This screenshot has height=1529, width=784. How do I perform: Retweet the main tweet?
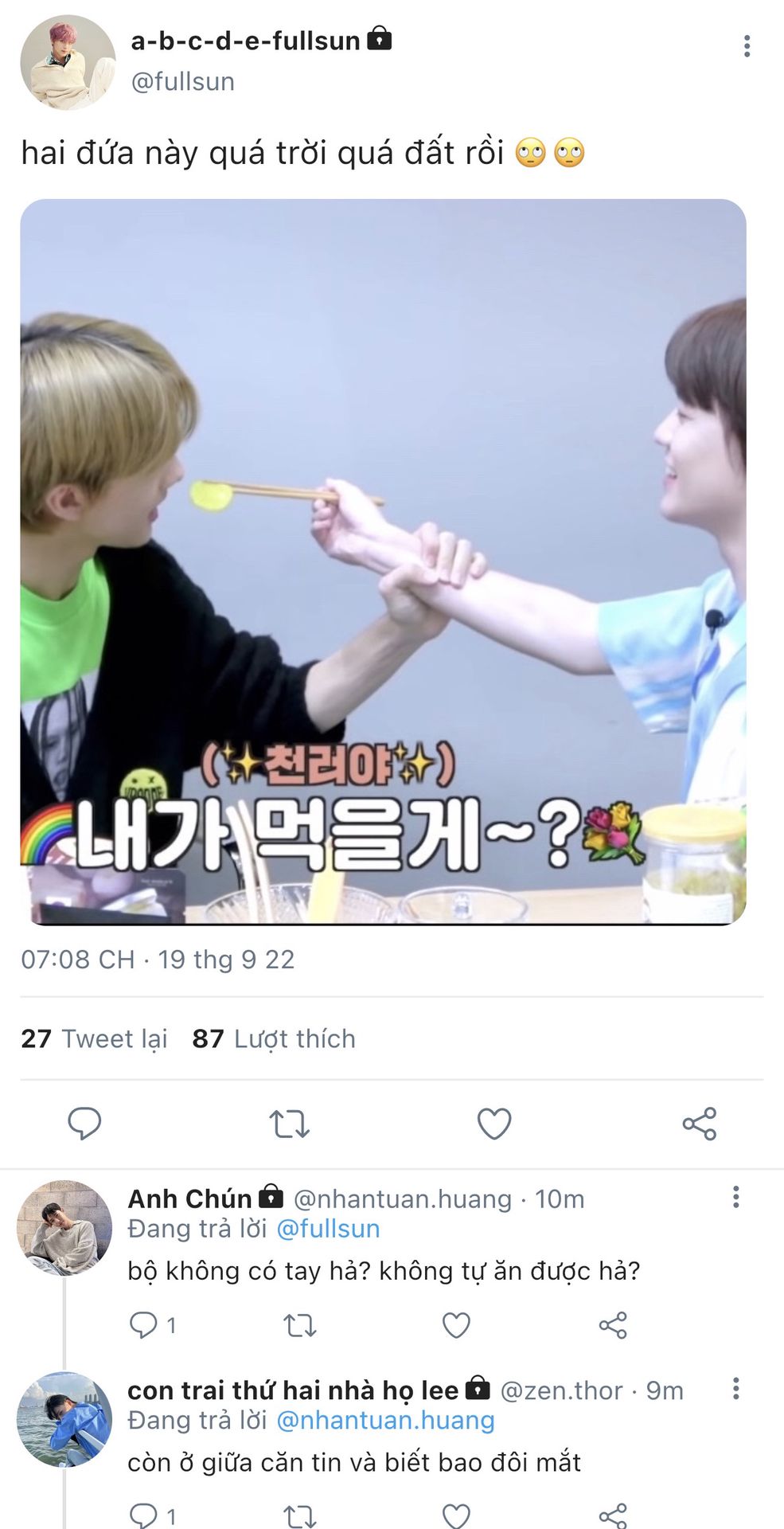pyautogui.click(x=289, y=1124)
